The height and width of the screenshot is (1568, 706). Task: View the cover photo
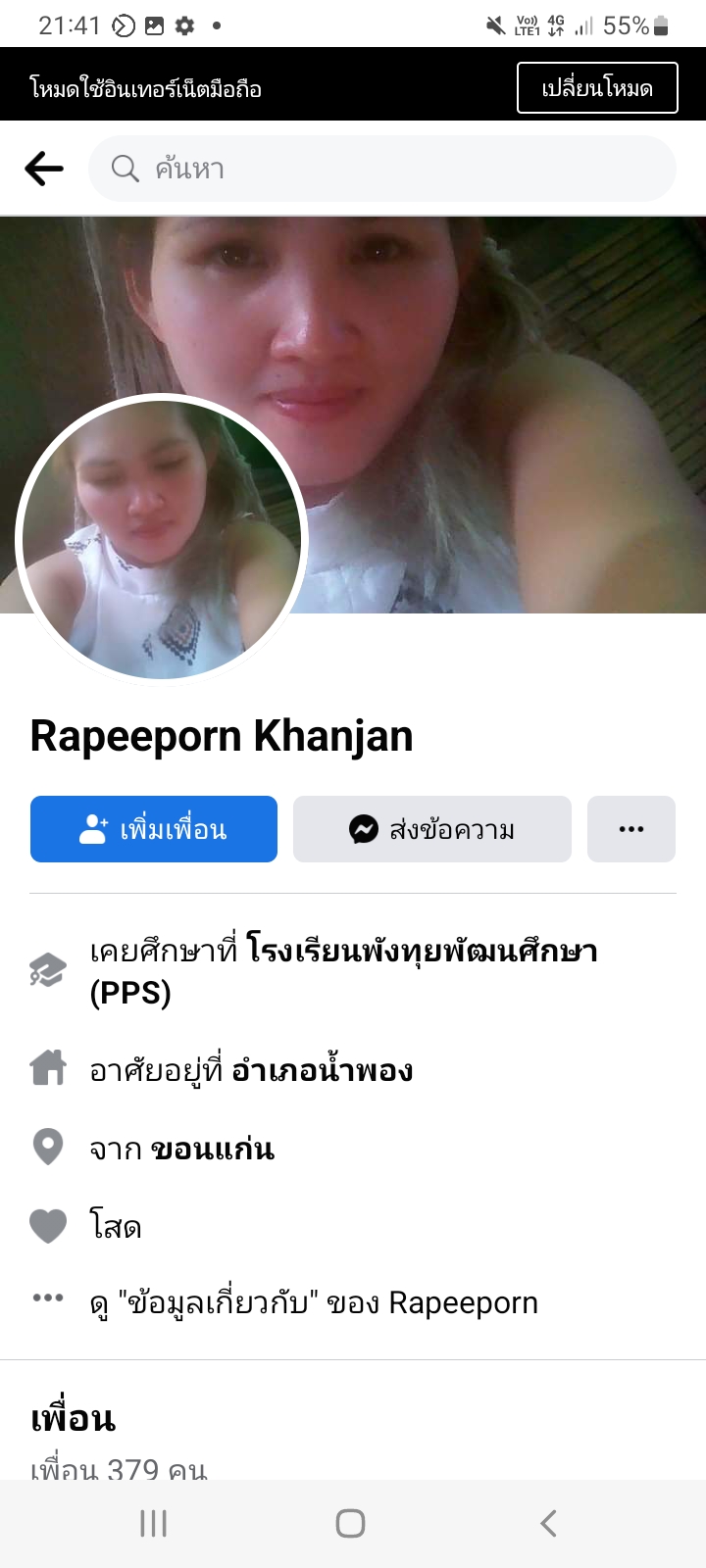[353, 416]
